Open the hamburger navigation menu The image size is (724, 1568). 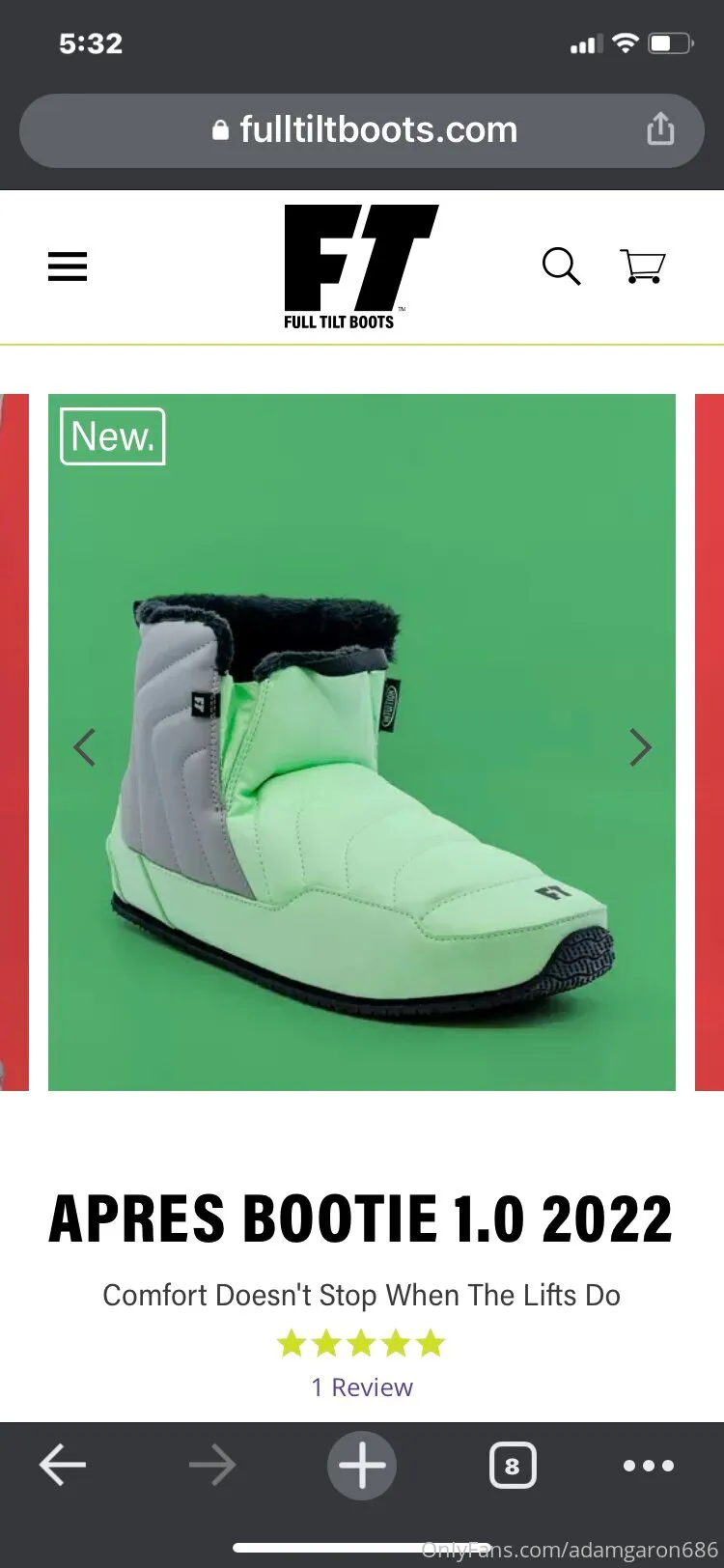coord(68,266)
